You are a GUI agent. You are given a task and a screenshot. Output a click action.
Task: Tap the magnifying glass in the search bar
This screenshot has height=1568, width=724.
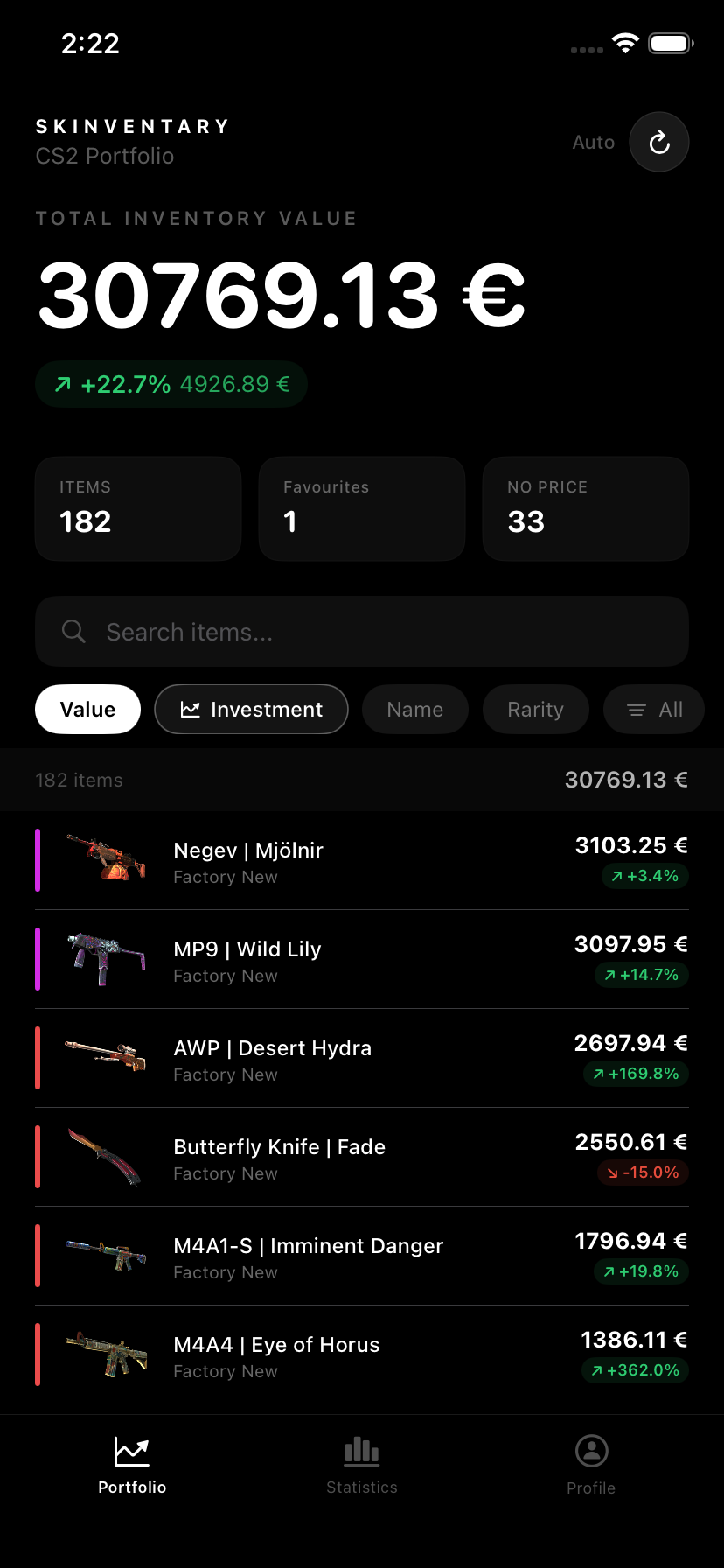pos(73,631)
